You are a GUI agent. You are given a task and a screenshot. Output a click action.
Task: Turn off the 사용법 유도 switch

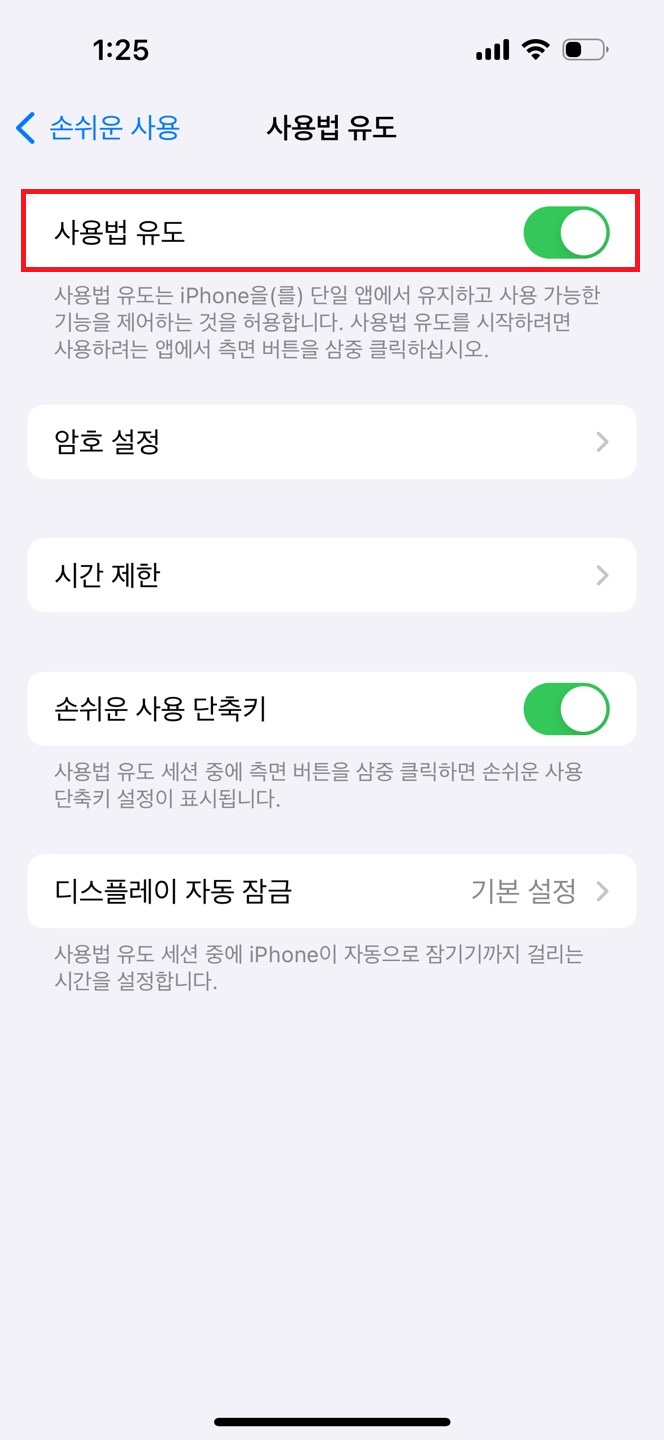tap(565, 234)
